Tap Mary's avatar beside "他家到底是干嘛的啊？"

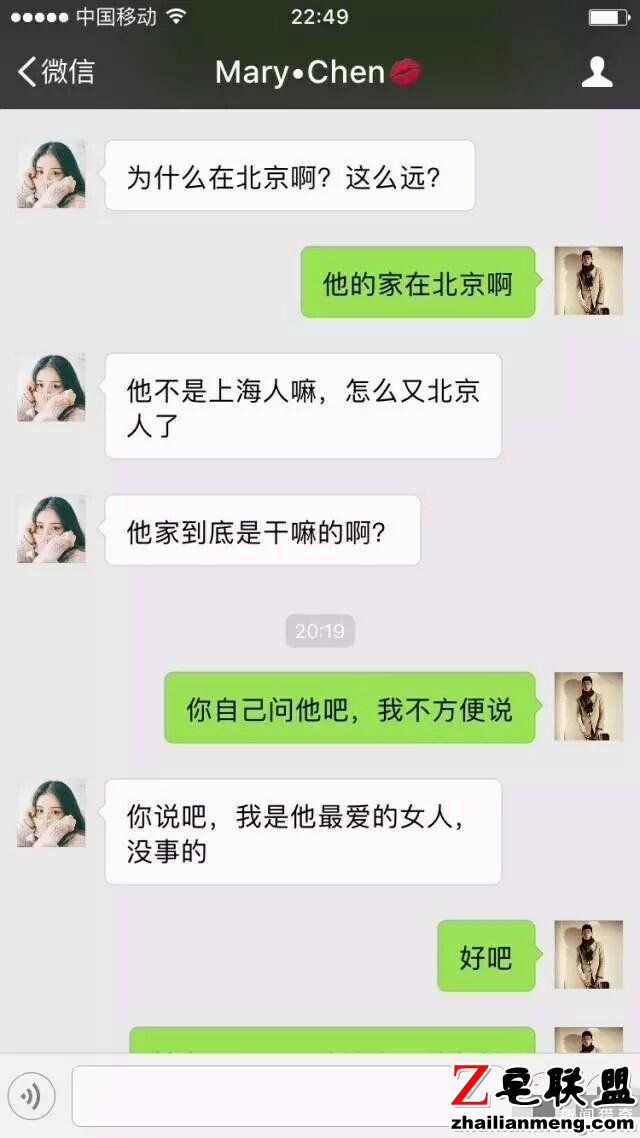51,529
